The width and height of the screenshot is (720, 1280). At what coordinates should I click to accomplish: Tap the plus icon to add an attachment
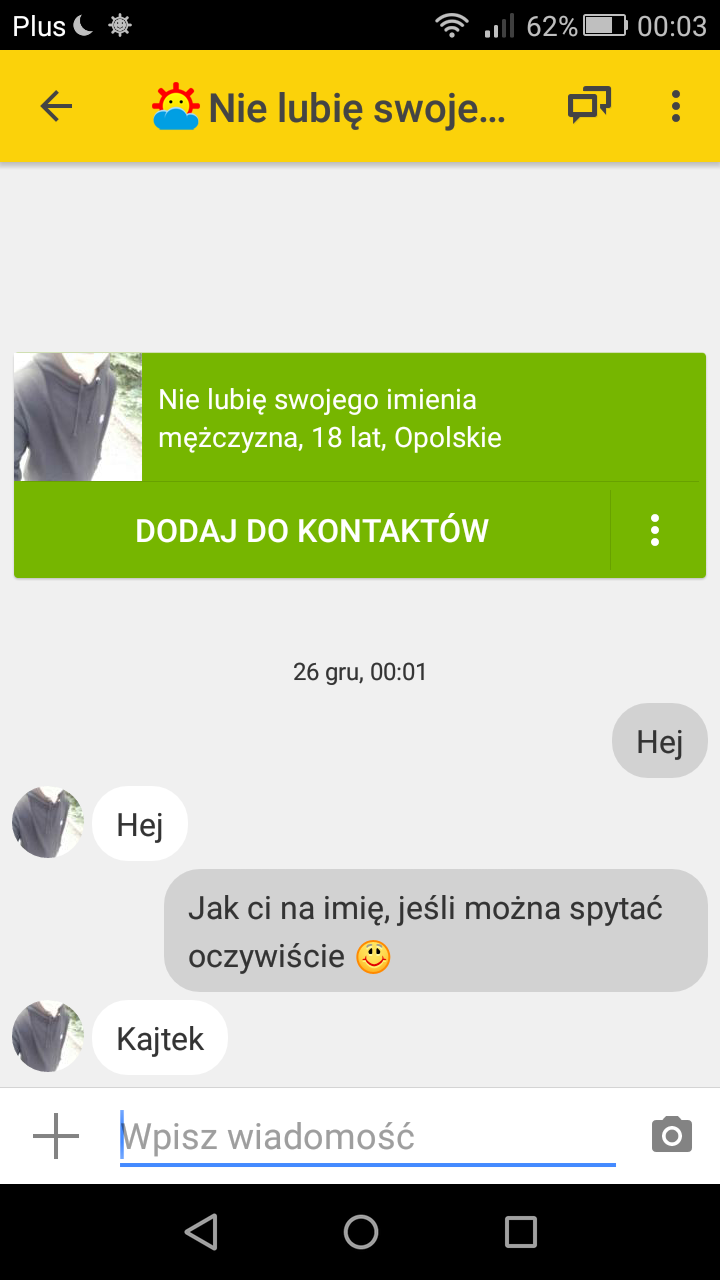point(56,1136)
